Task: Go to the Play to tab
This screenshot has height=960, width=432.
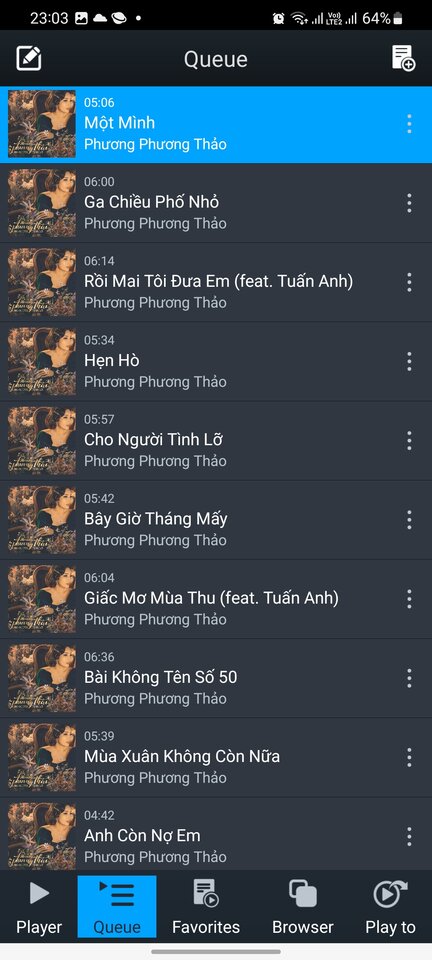Action: point(390,907)
